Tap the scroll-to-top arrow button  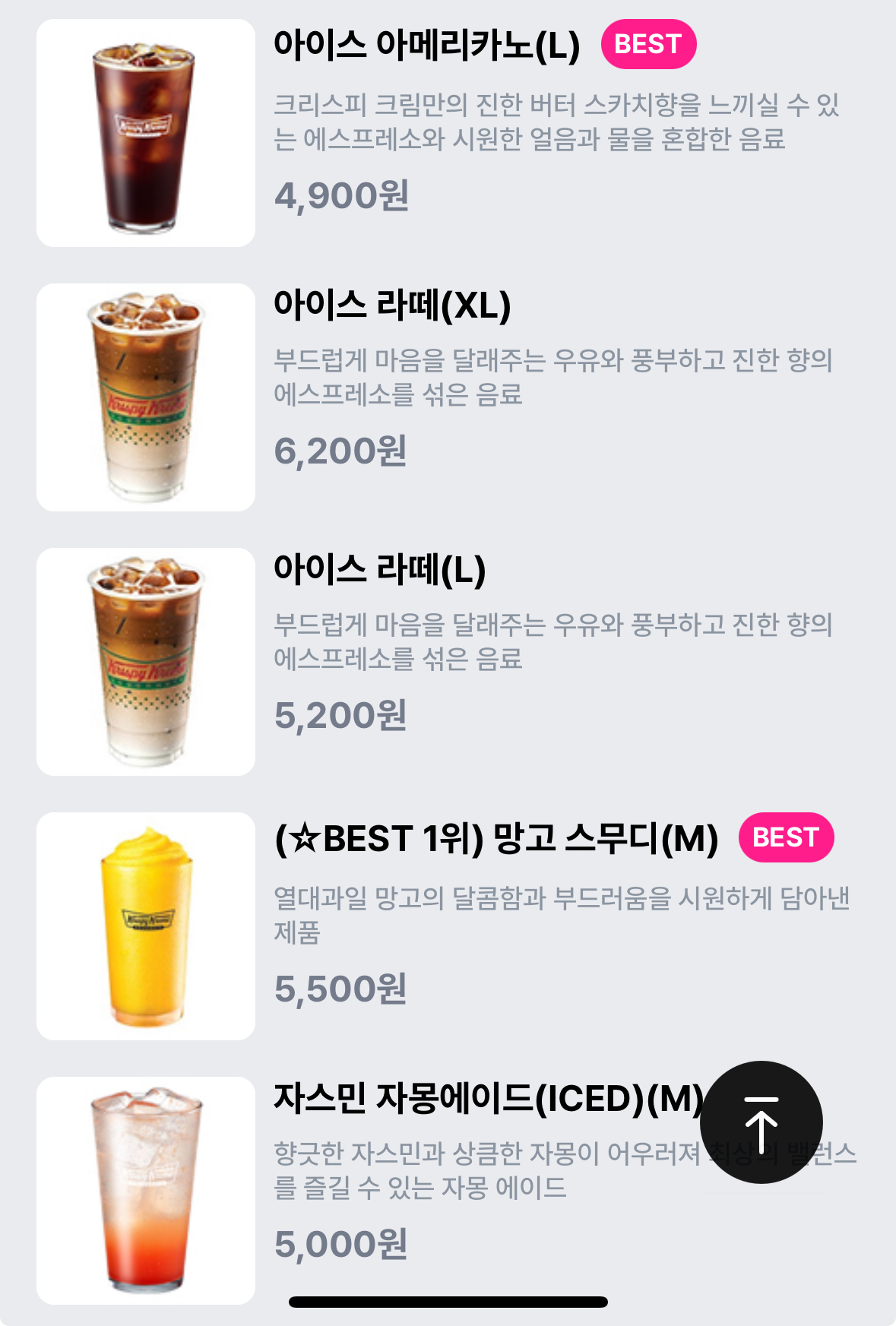[761, 1122]
